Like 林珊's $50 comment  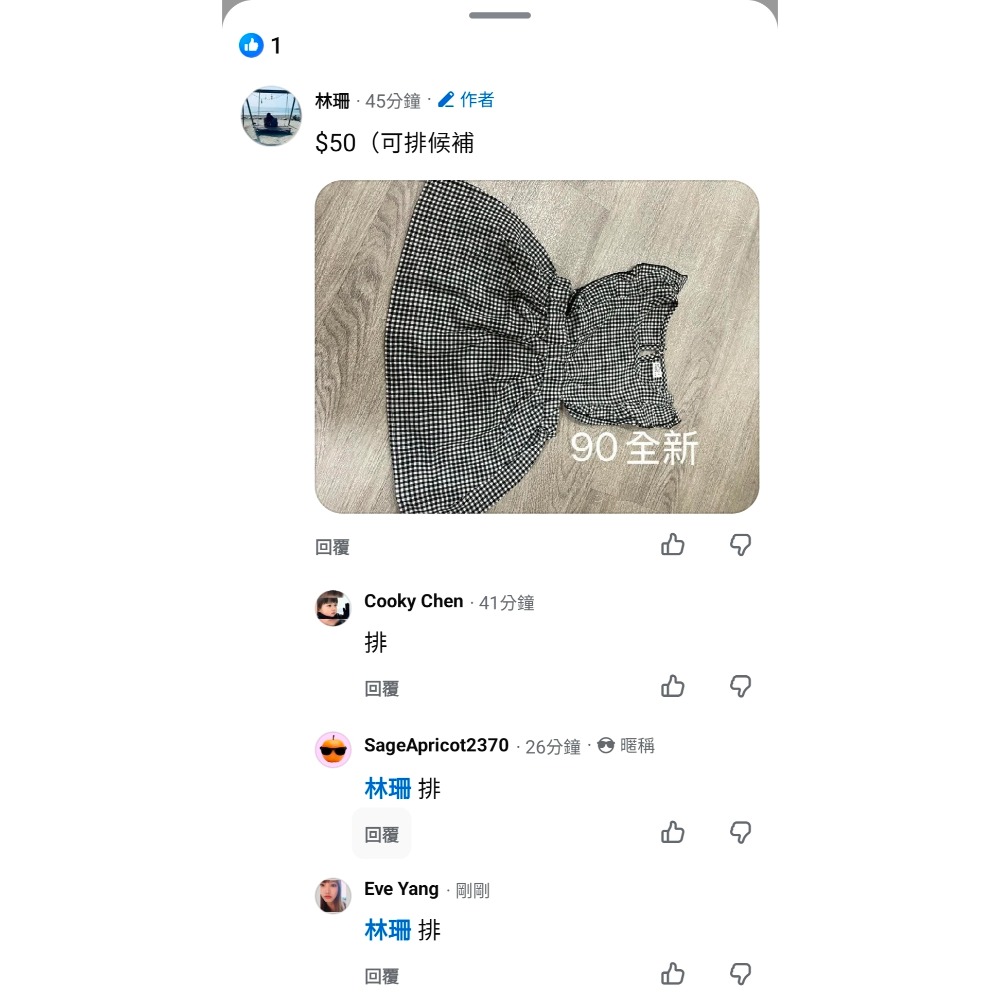click(x=673, y=545)
